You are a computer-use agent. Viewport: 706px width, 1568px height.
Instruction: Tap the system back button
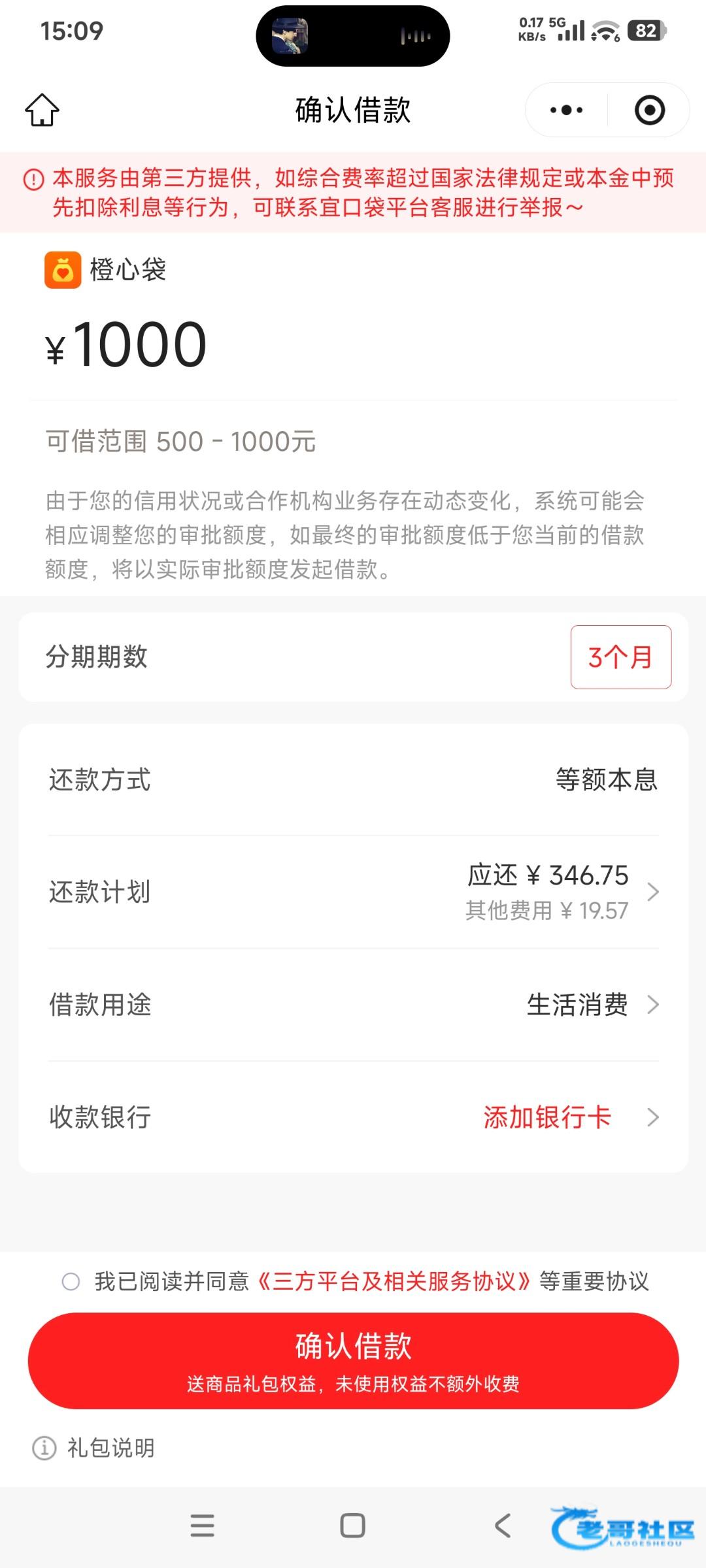point(502,1526)
